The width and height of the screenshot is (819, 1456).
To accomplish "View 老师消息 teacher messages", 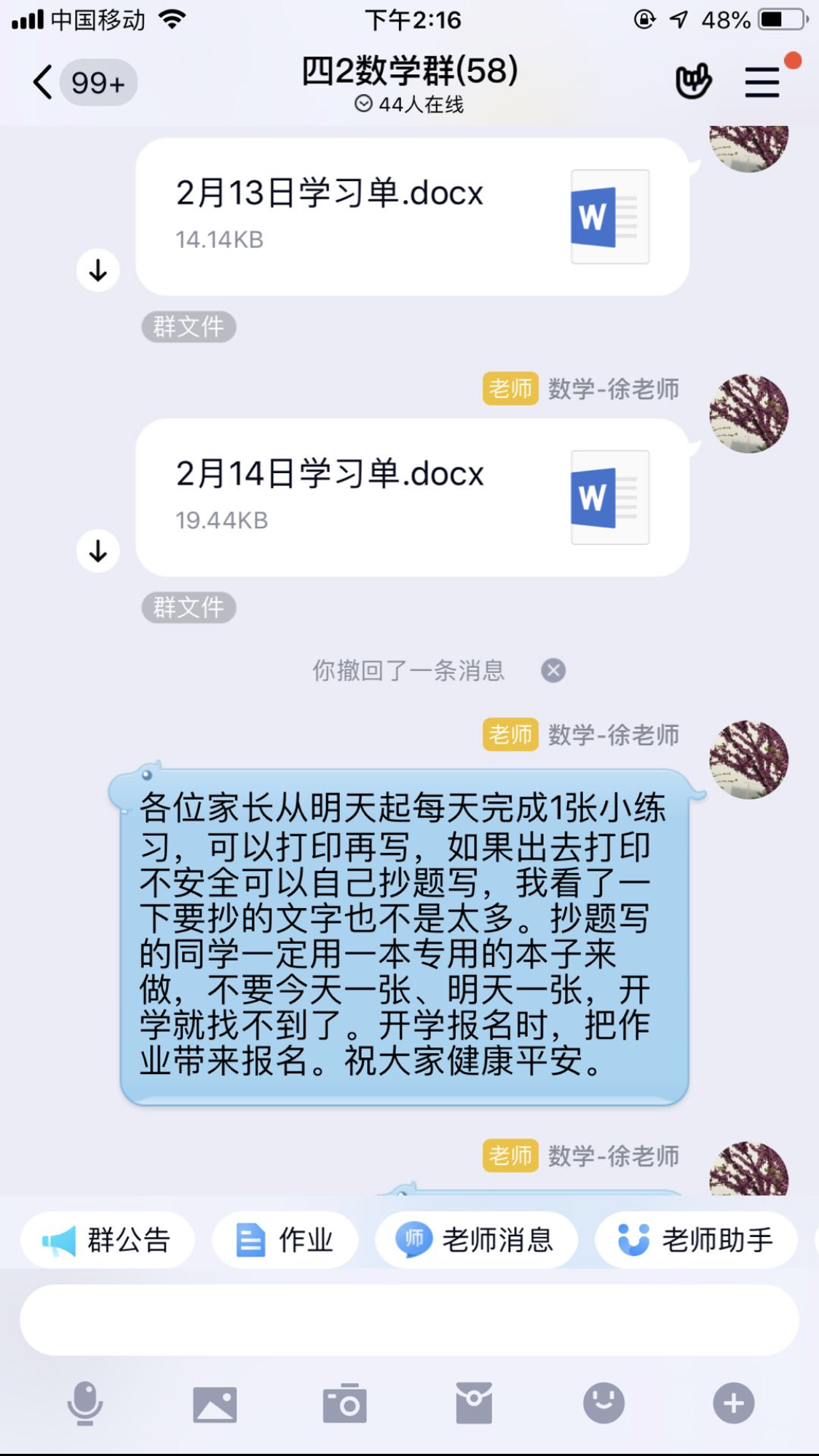I will (x=477, y=1241).
